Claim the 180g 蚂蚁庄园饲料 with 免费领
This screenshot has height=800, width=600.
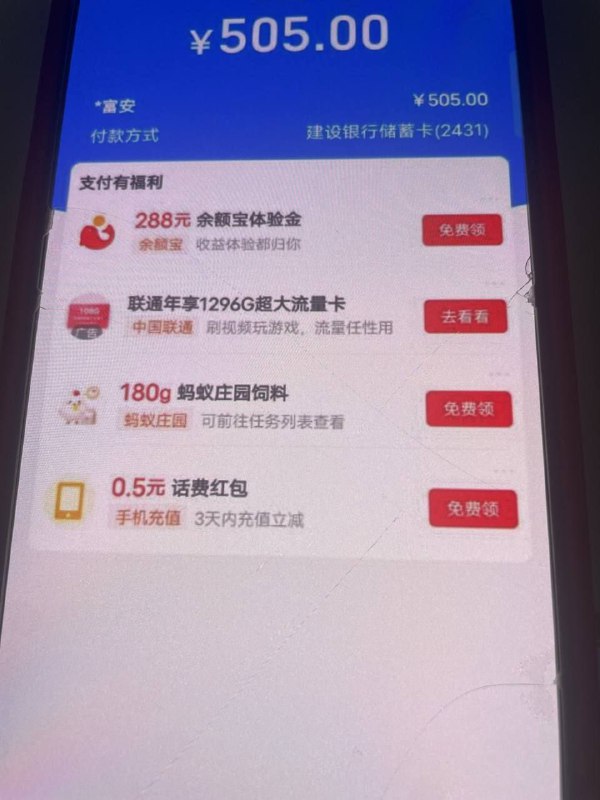tap(469, 409)
